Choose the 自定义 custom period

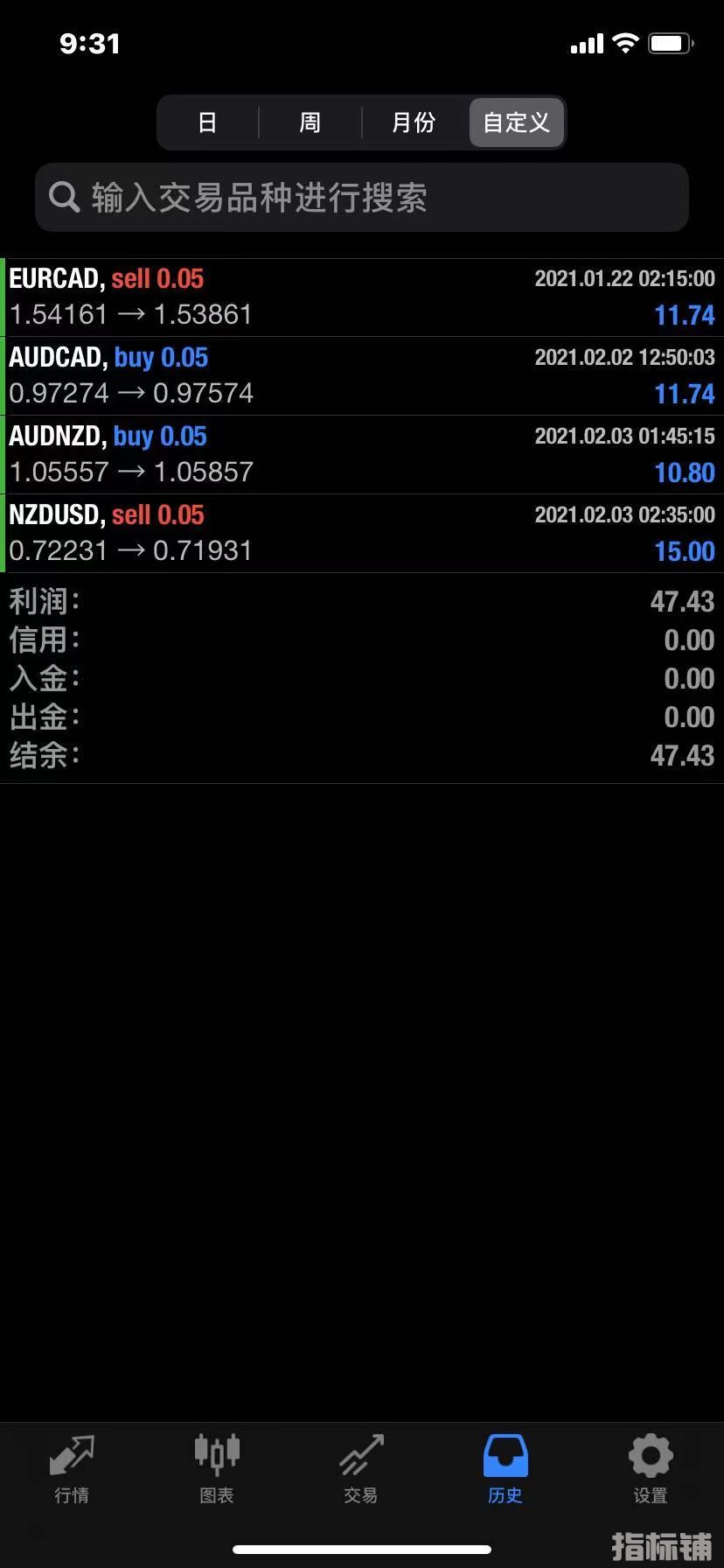(517, 122)
